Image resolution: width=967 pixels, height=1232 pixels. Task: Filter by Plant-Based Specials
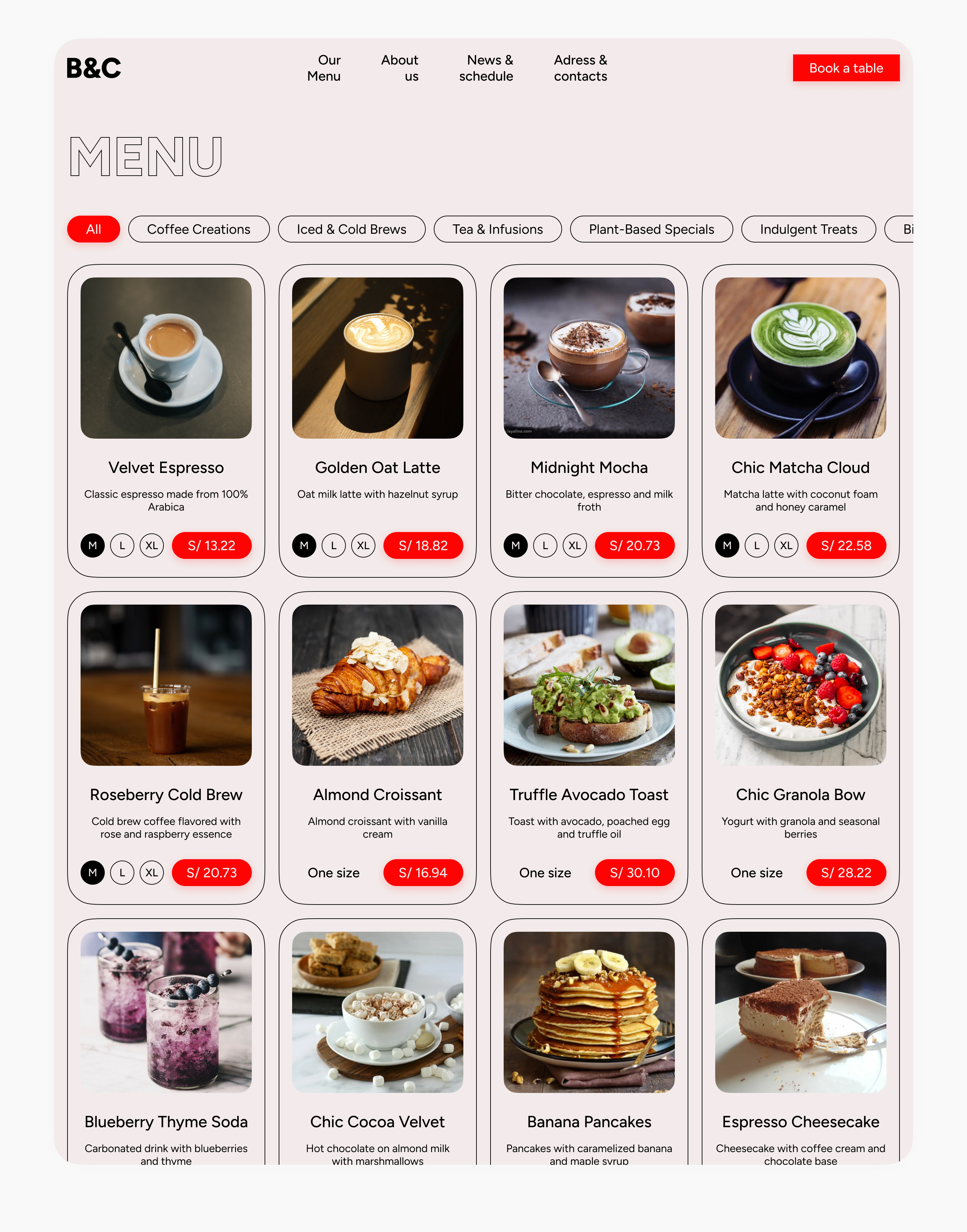(652, 229)
